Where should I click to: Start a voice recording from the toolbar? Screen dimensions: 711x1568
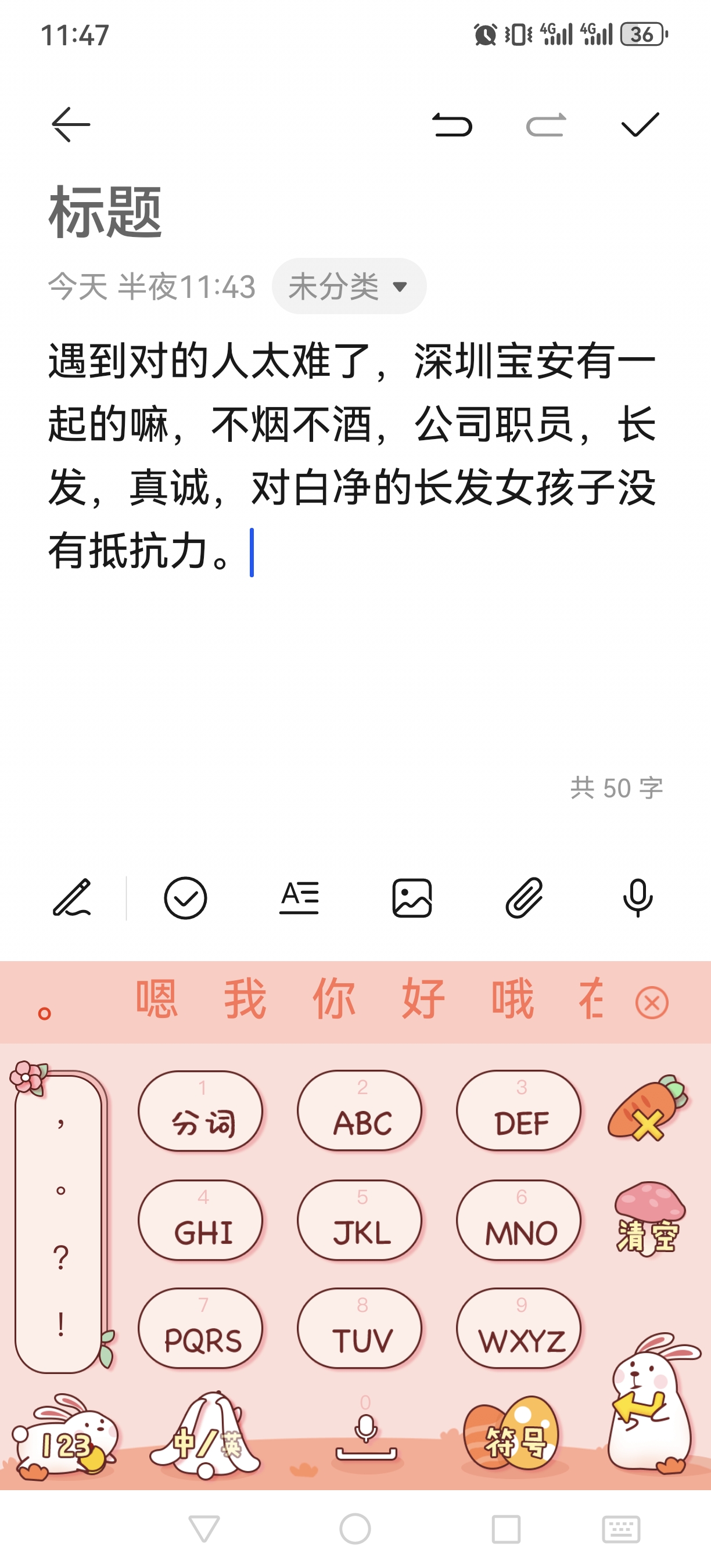(637, 898)
